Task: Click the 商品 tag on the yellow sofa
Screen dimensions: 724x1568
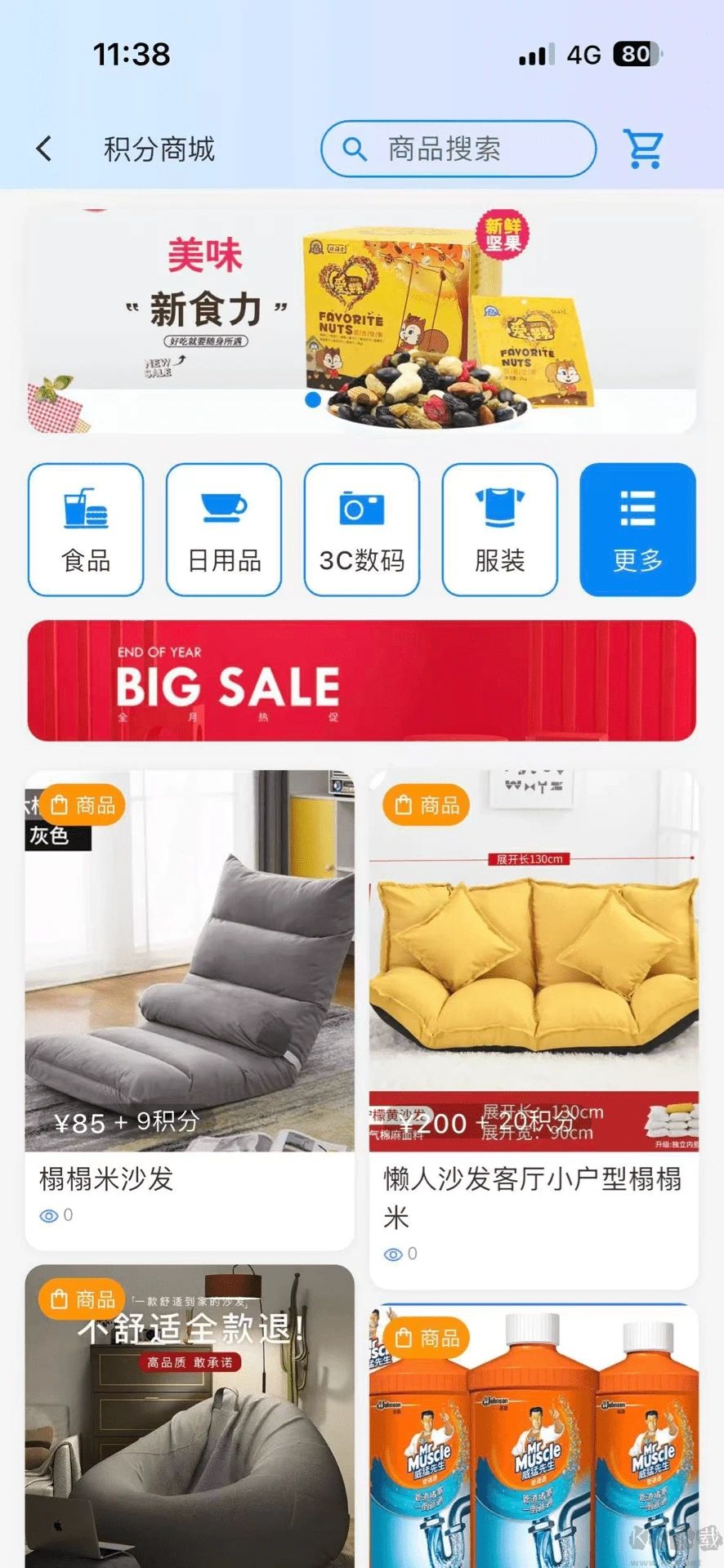Action: click(x=427, y=804)
